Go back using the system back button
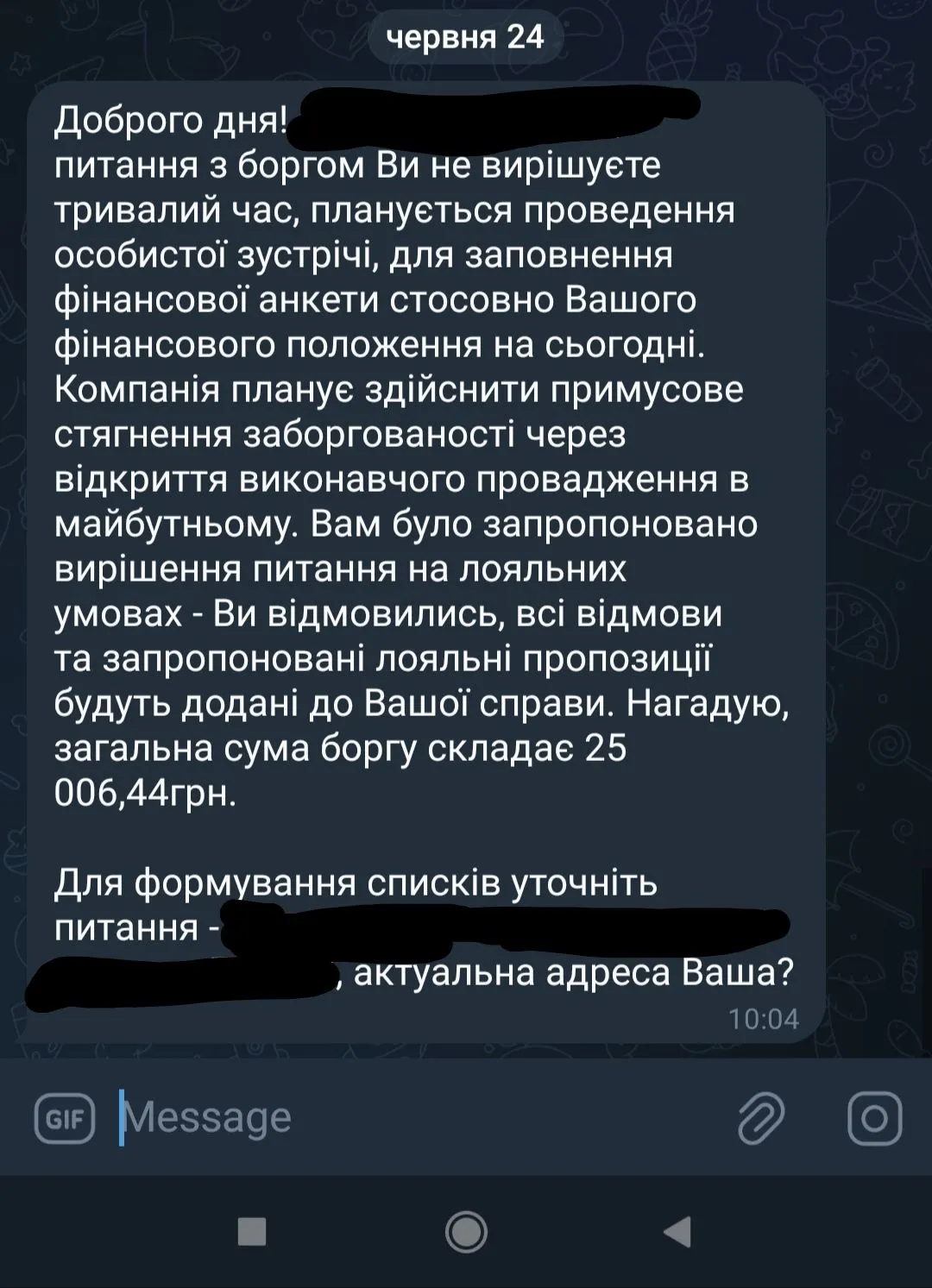Viewport: 932px width, 1288px height. (x=678, y=1231)
